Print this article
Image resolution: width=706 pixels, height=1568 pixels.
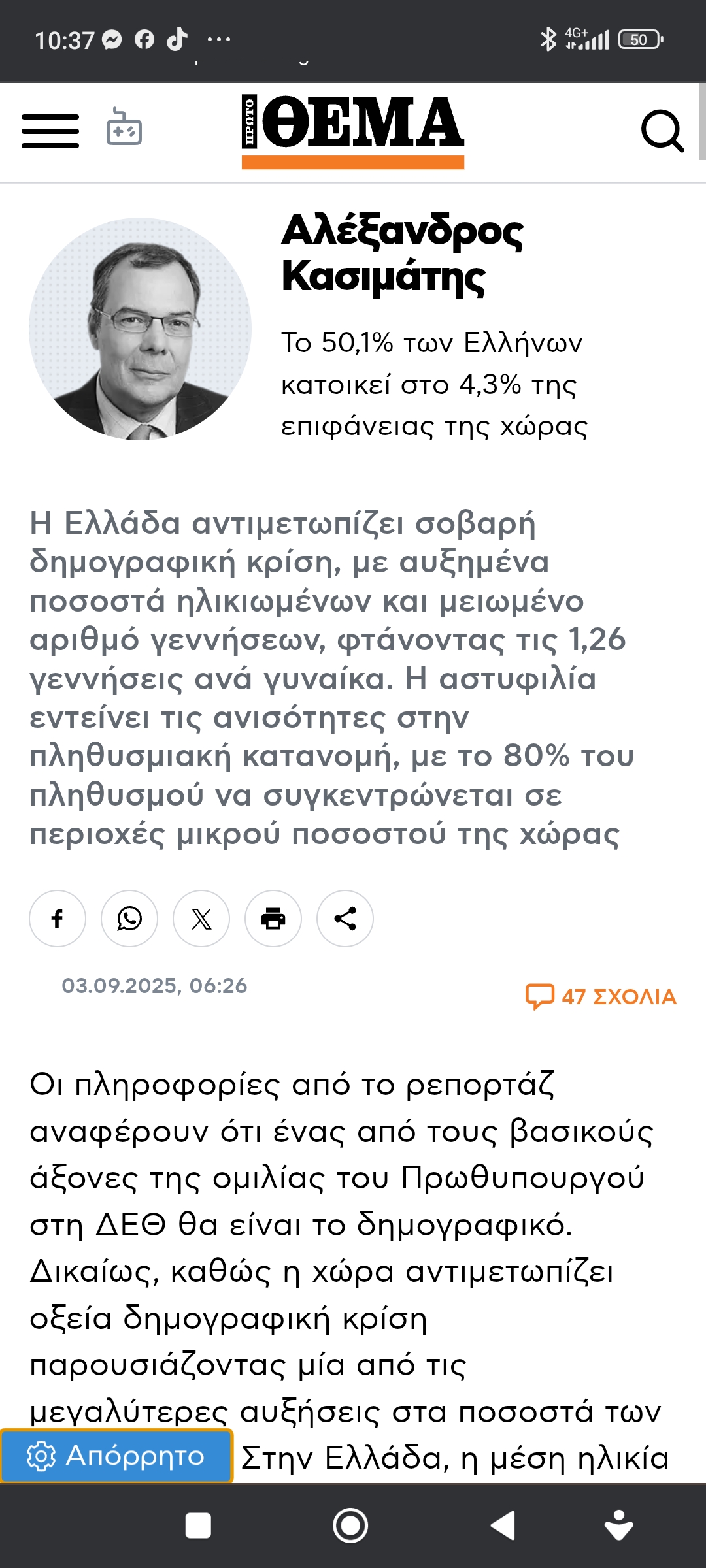tap(273, 919)
